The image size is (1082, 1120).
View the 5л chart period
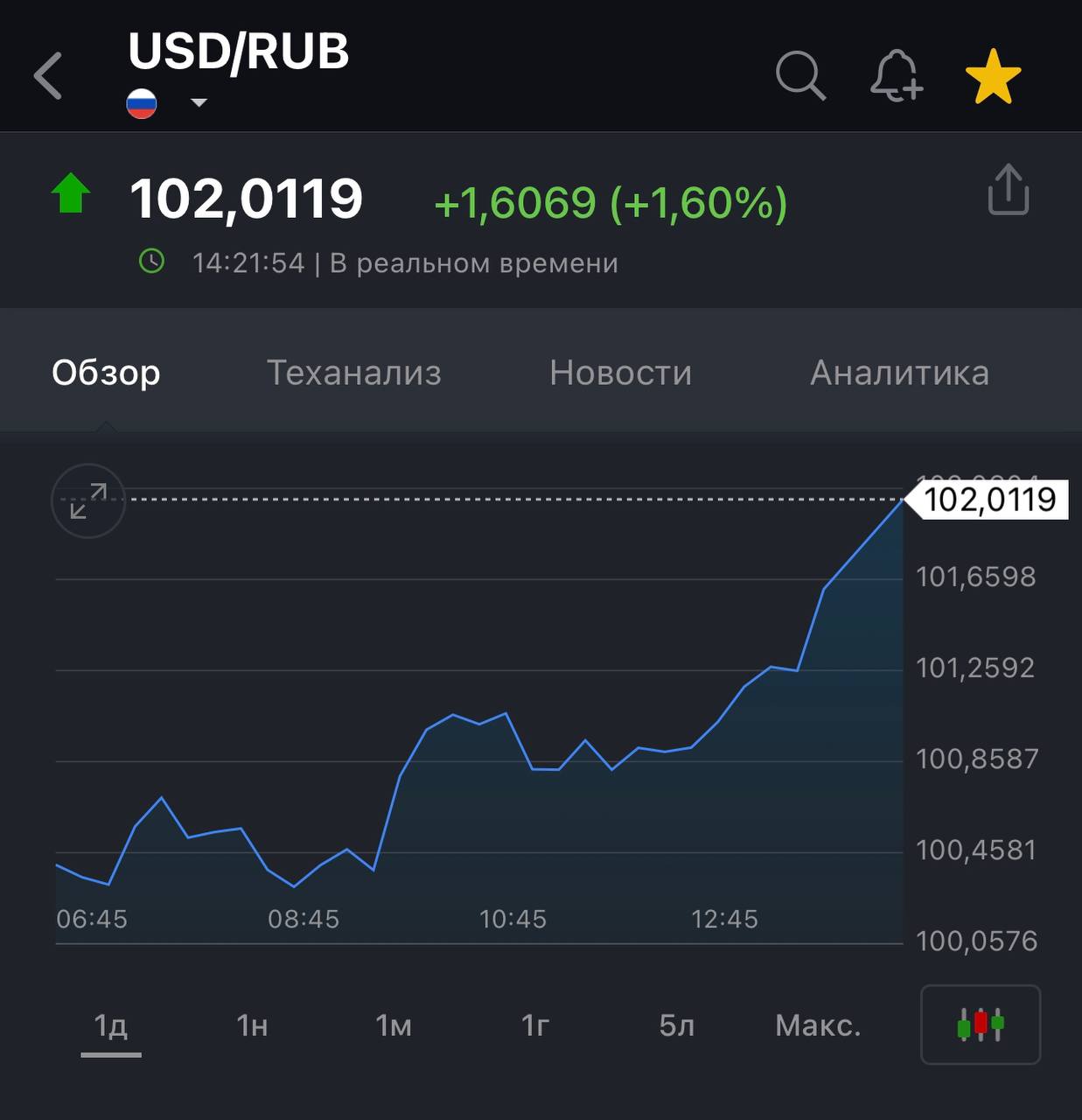pos(676,1025)
